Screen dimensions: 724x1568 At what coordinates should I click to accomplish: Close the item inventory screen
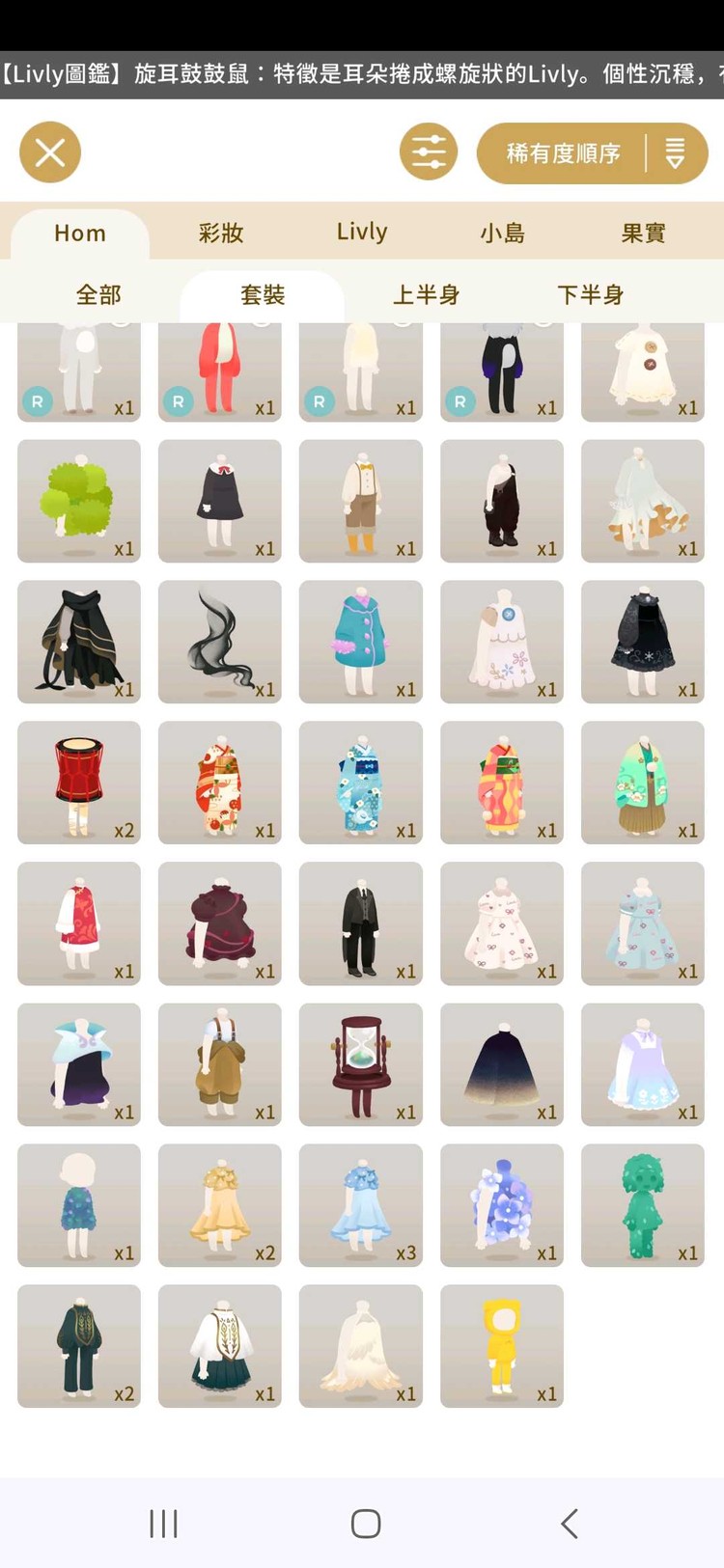tap(50, 152)
